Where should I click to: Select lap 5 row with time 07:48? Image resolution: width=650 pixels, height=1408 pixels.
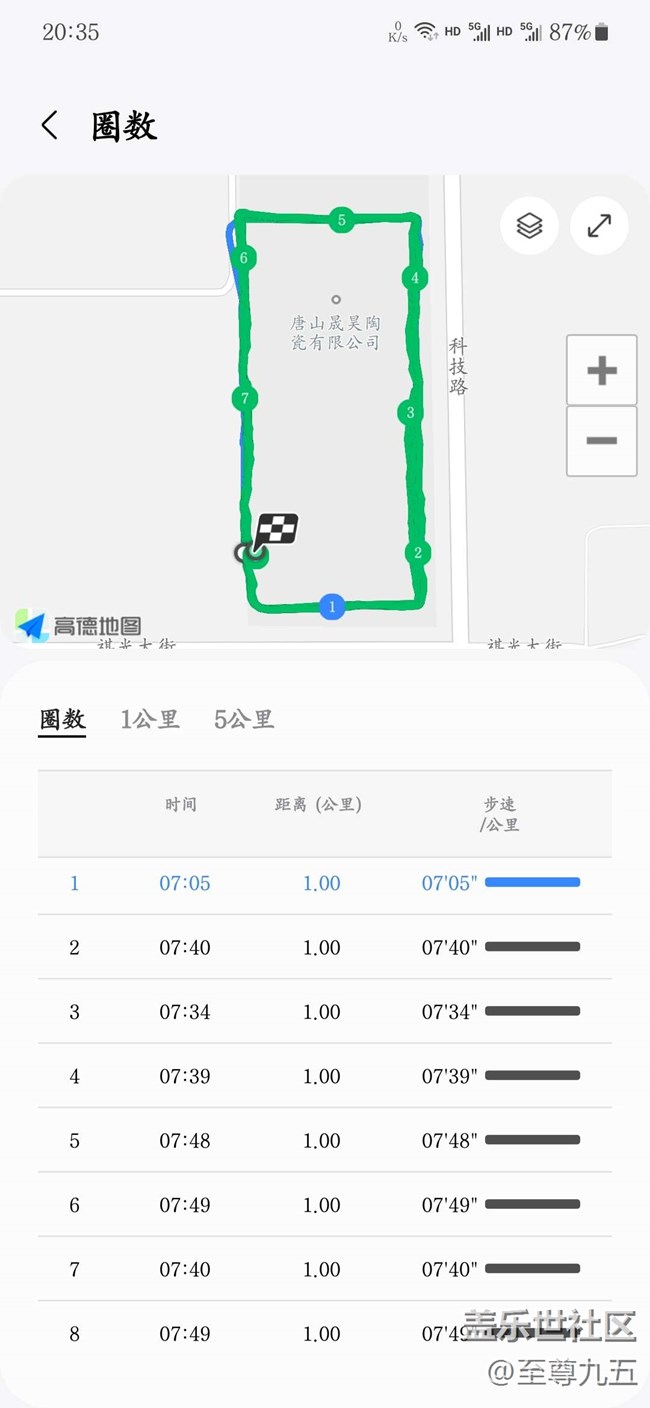324,1141
